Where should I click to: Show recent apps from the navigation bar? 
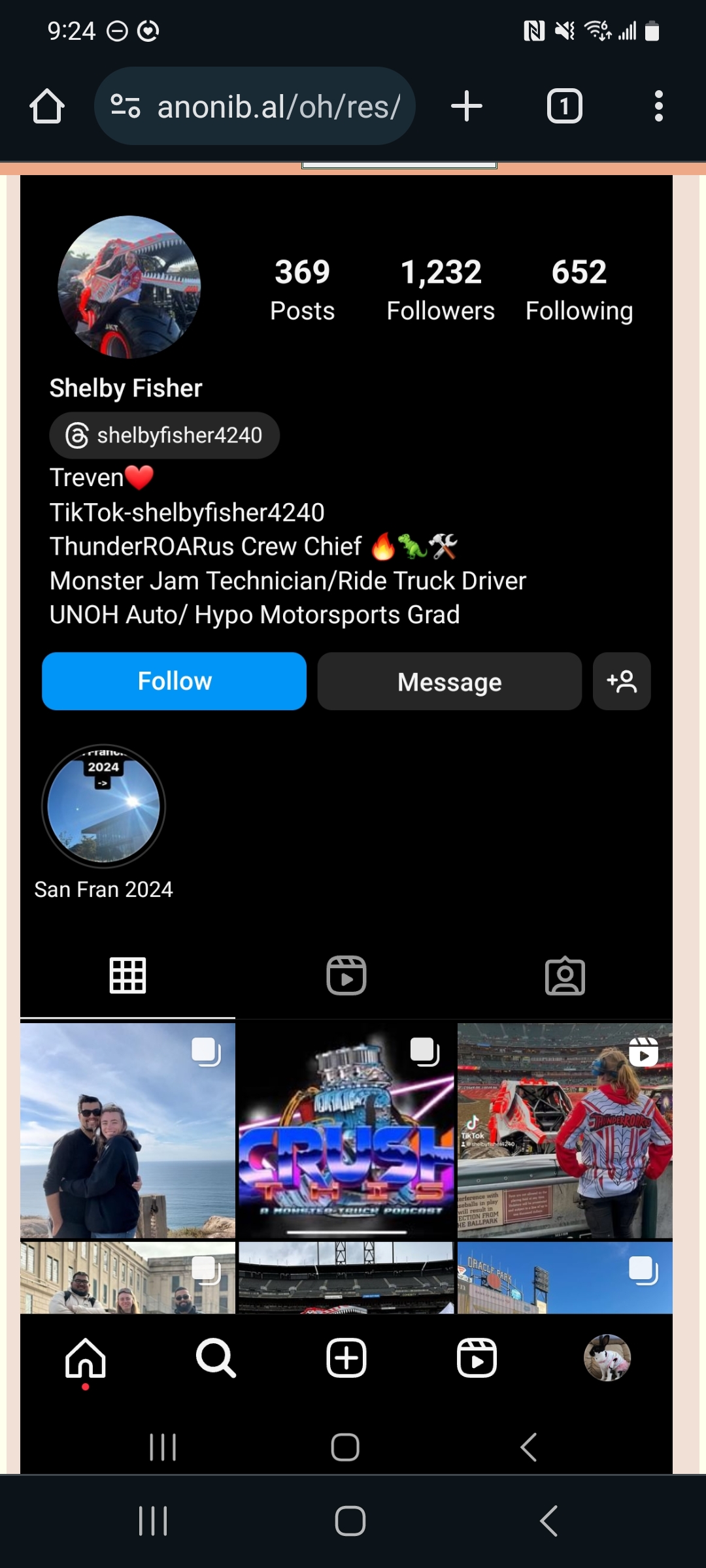(154, 1521)
